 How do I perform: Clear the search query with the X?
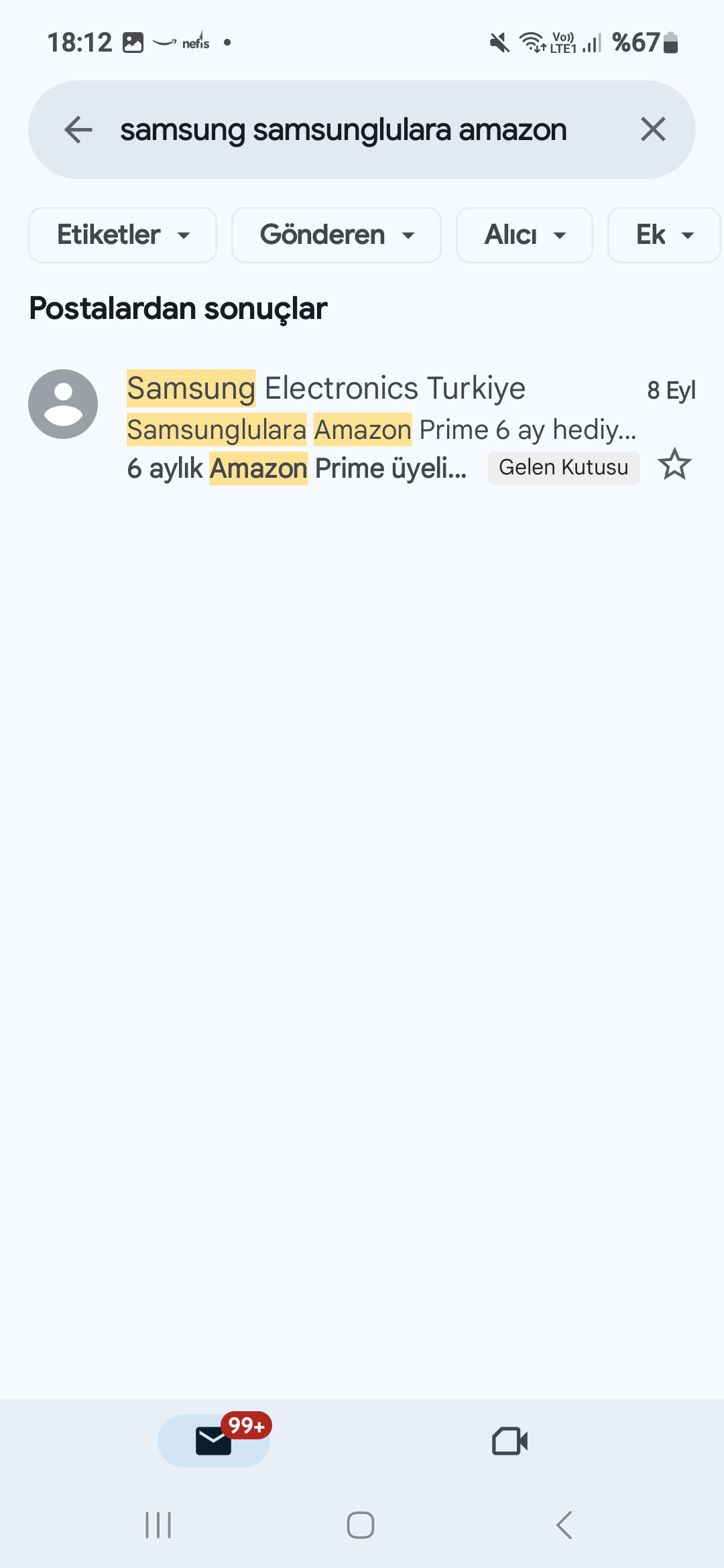click(653, 129)
